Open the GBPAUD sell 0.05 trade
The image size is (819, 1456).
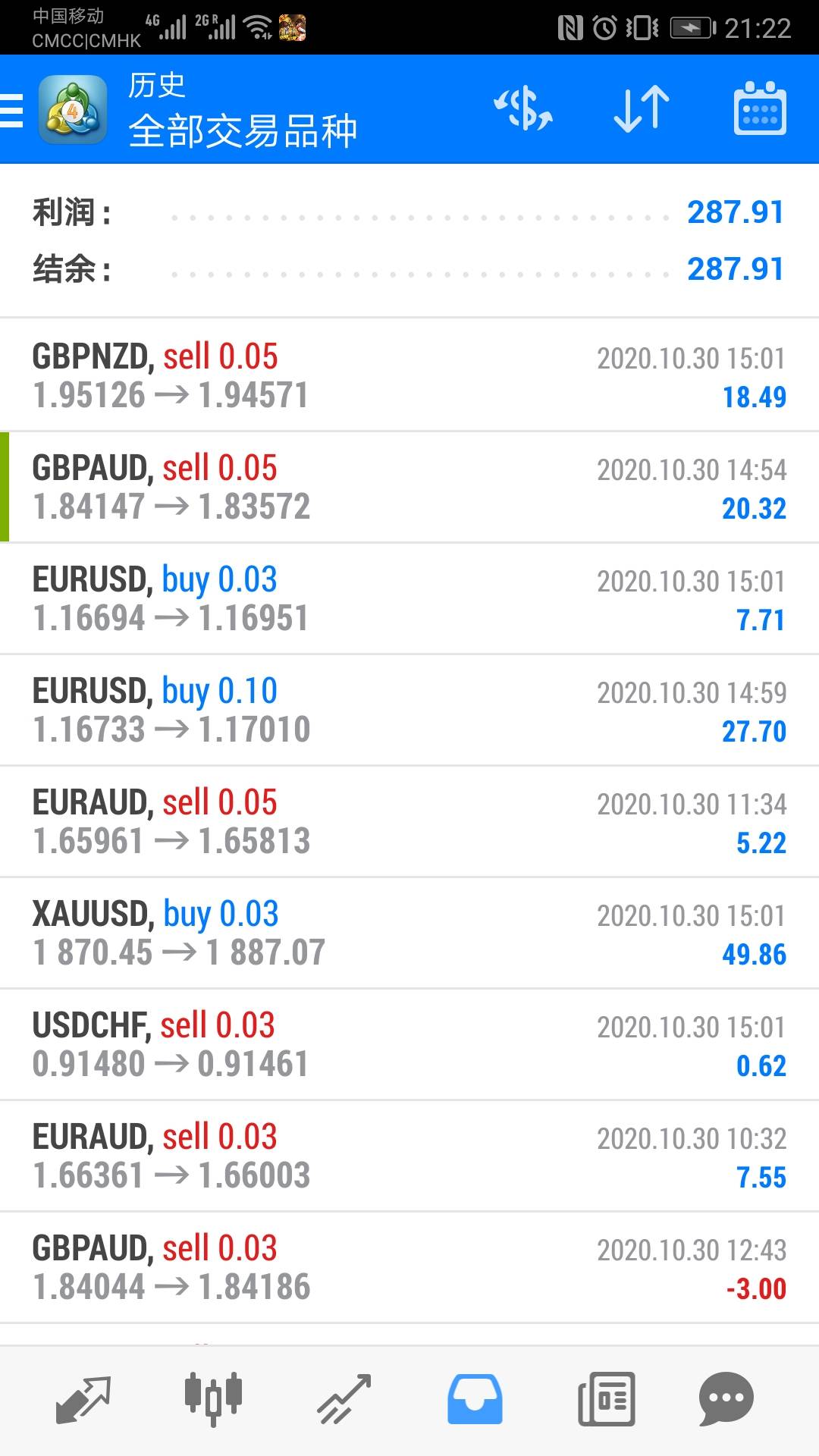pyautogui.click(x=409, y=487)
